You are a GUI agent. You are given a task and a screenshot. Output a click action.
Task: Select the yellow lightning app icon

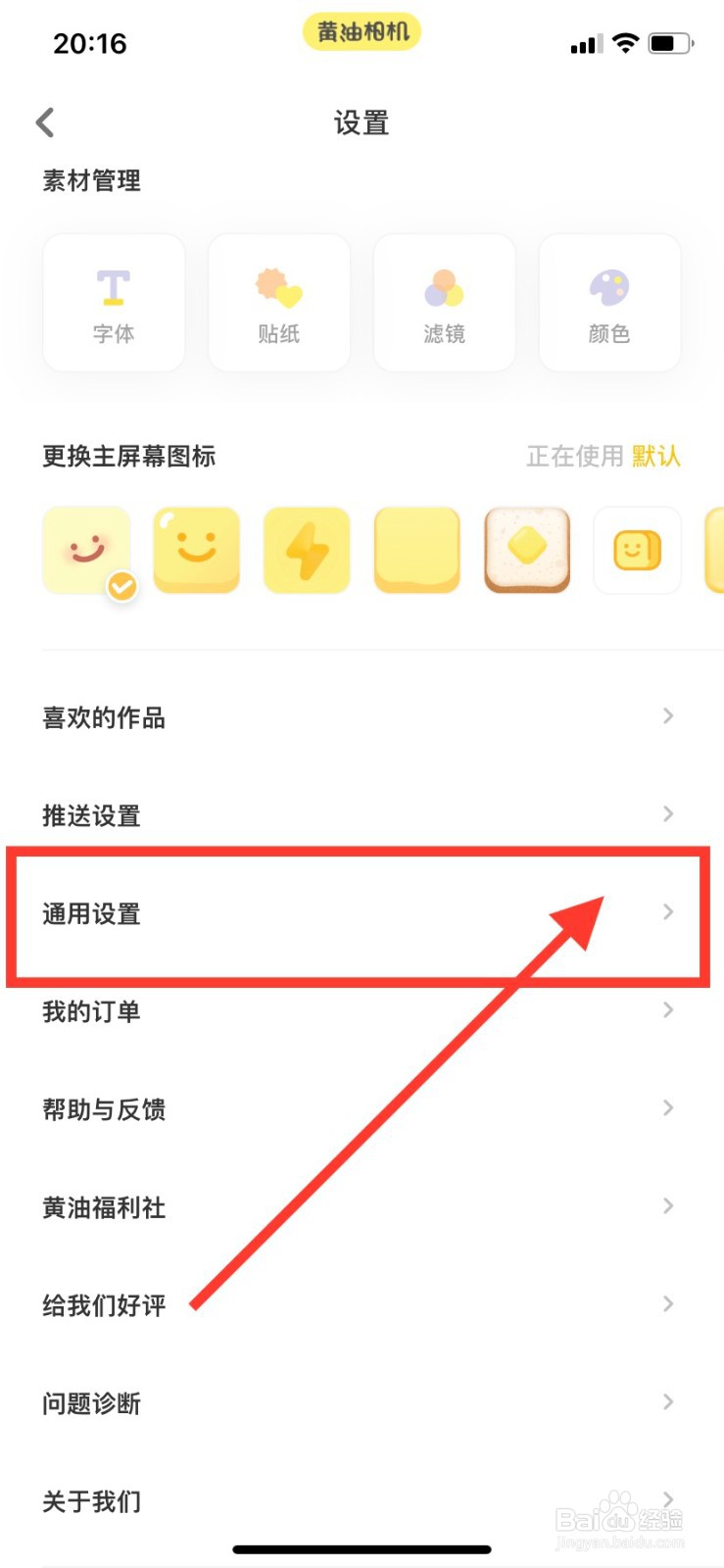click(x=306, y=550)
